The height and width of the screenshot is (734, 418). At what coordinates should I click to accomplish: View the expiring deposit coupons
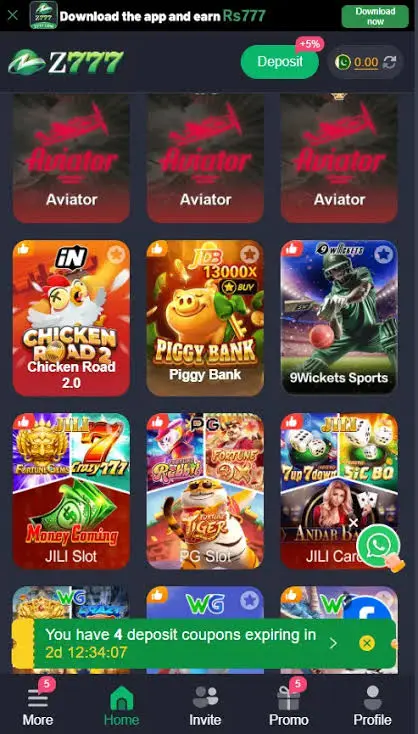pos(180,643)
